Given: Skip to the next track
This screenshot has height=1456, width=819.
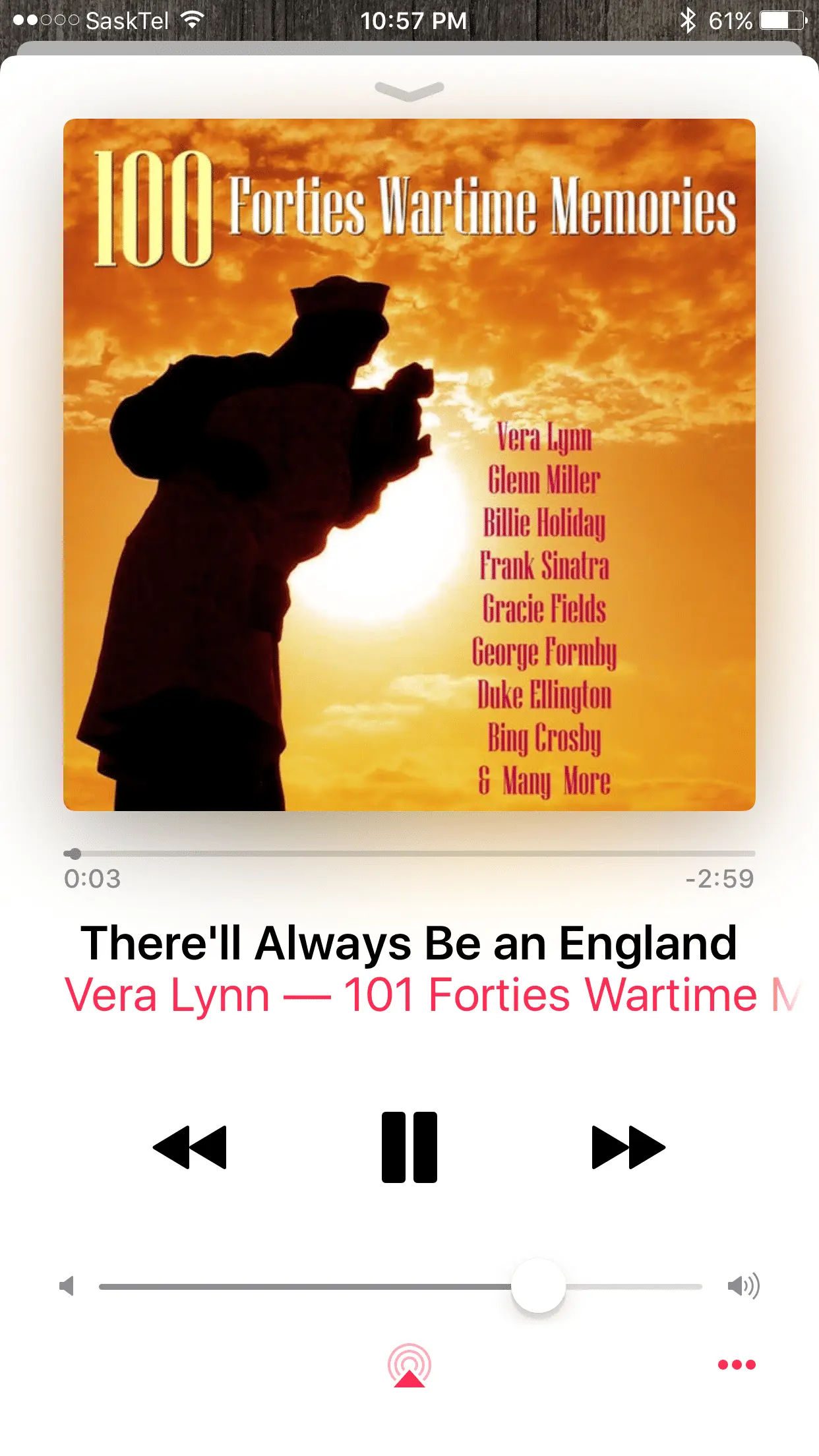Looking at the screenshot, I should click(628, 1147).
